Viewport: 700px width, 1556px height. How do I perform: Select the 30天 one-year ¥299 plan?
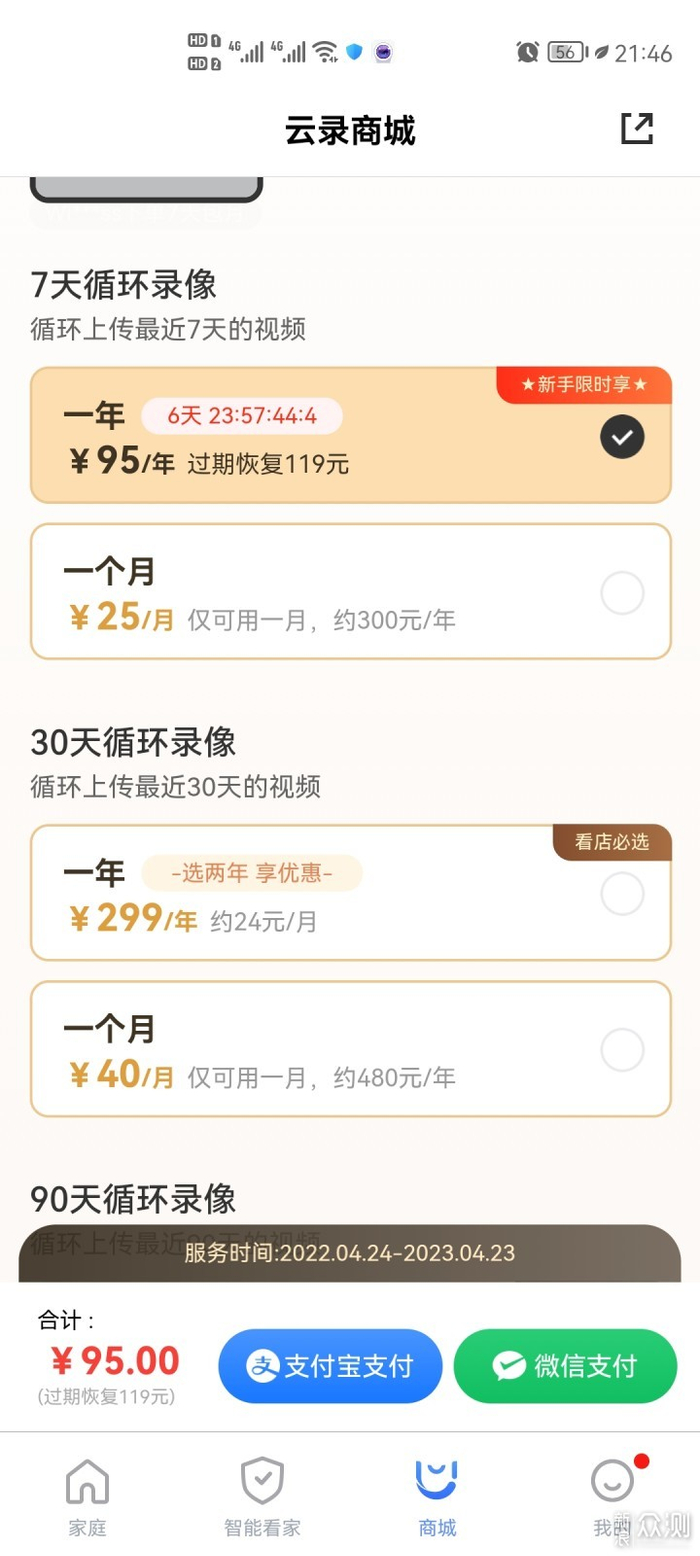coord(350,893)
